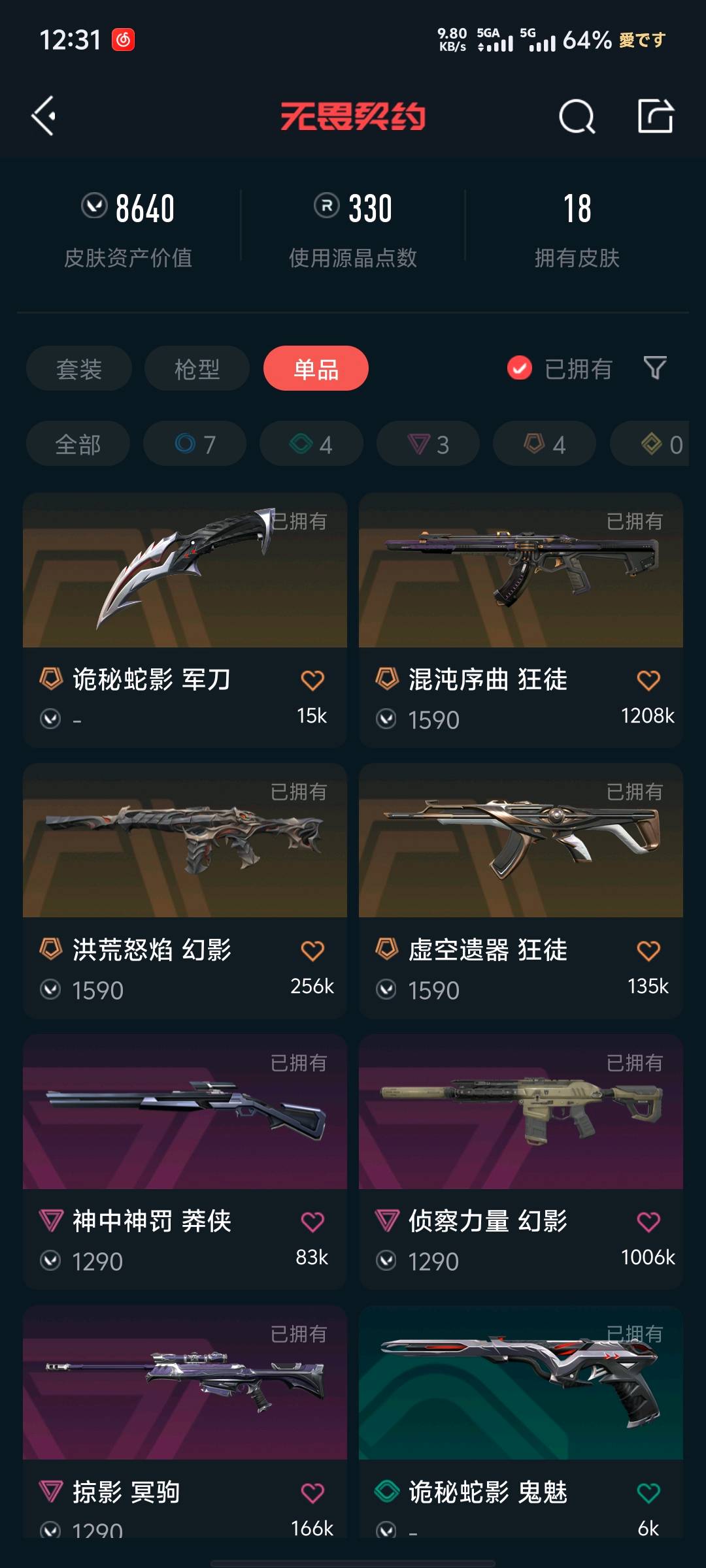Like the 虚空遗器 狂徒 skin
This screenshot has width=706, height=1568.
click(x=648, y=951)
